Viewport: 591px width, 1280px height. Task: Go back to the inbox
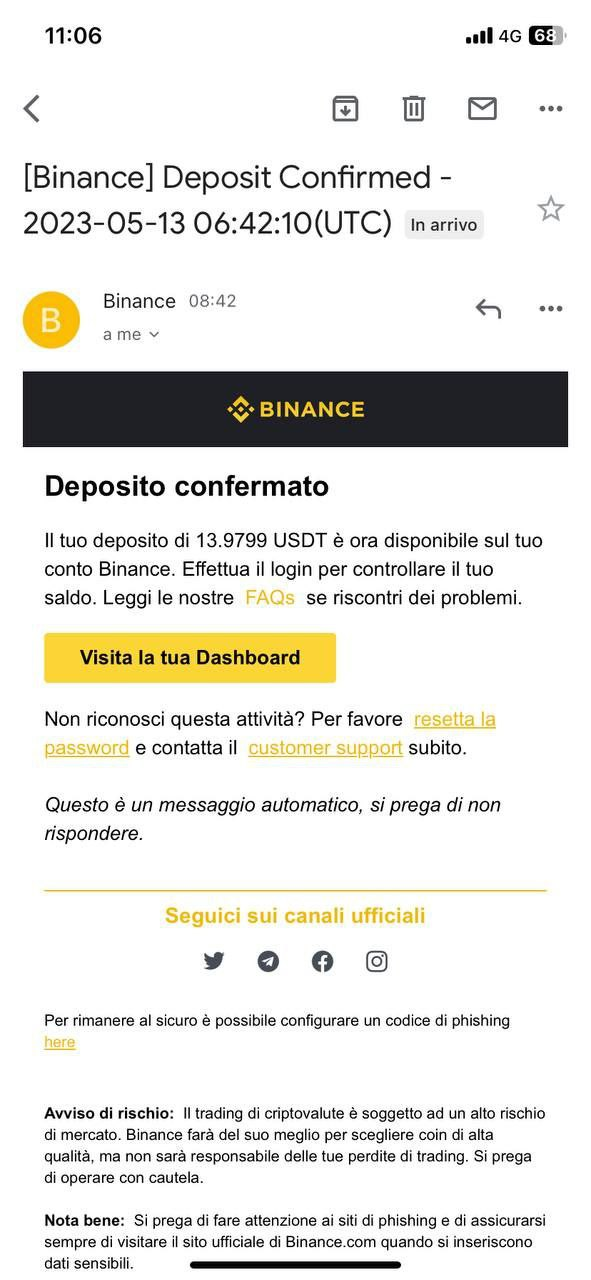pos(32,108)
